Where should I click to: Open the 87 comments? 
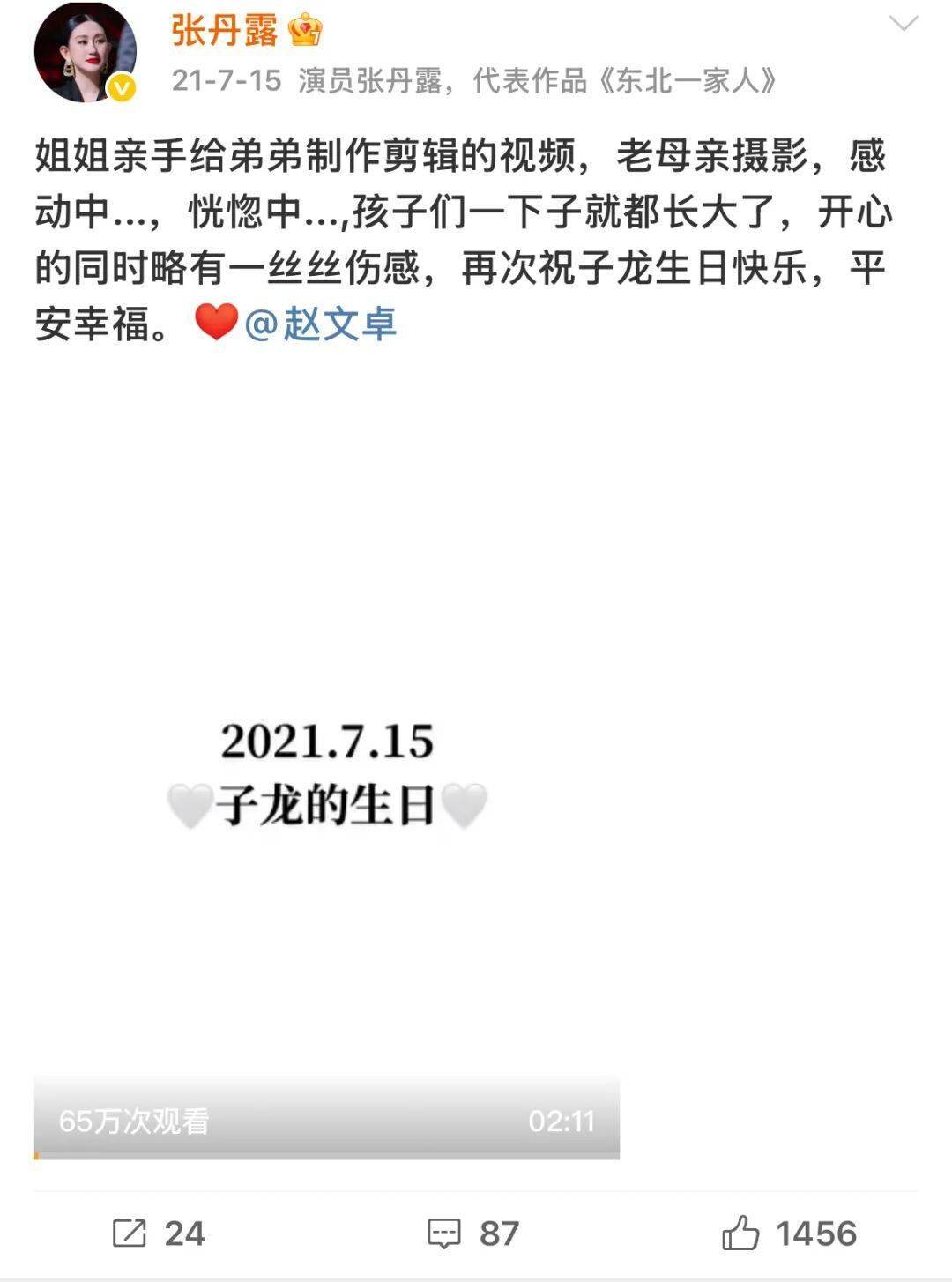tap(472, 1233)
